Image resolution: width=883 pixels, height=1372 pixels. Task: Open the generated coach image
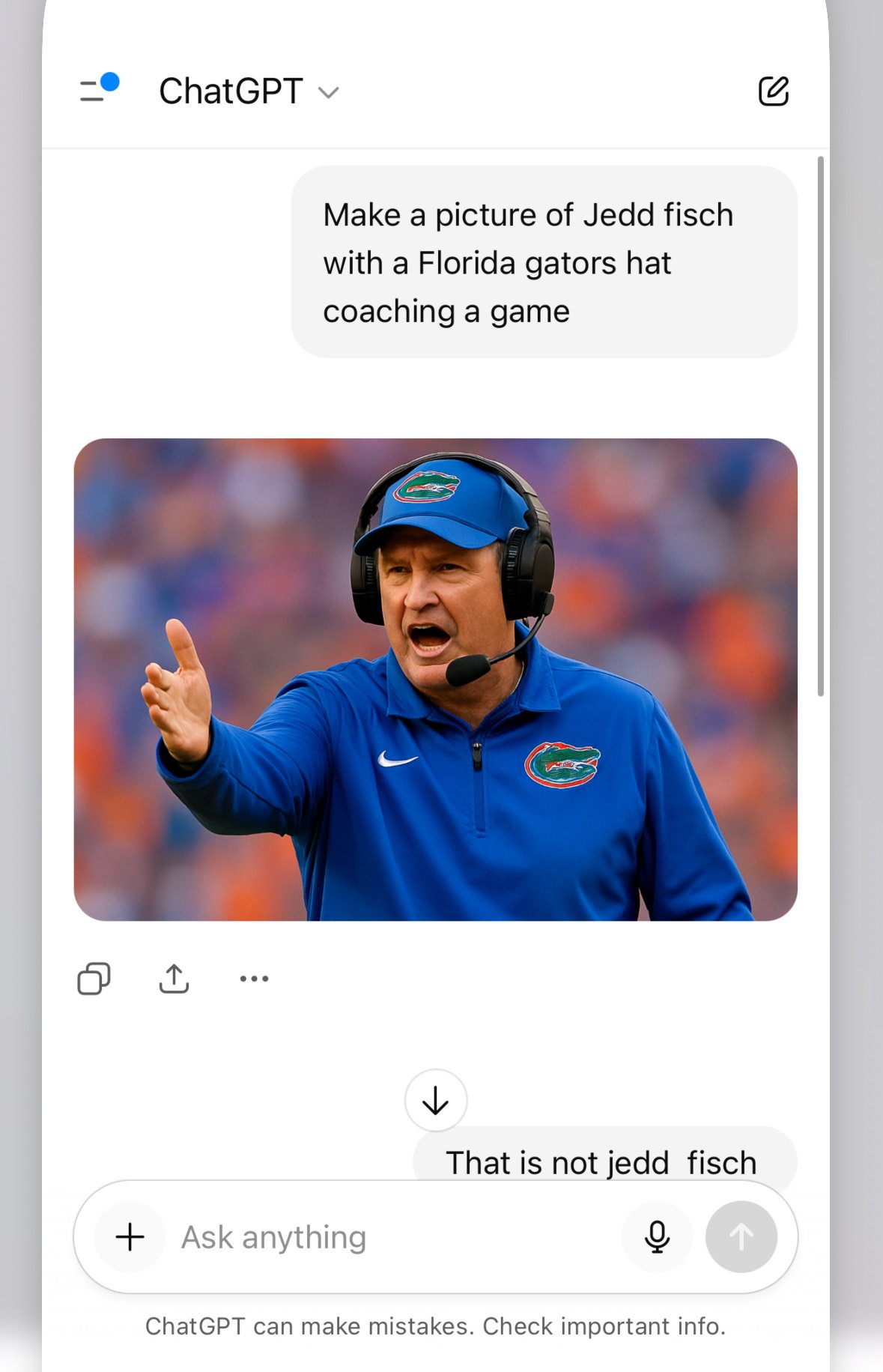(x=435, y=679)
